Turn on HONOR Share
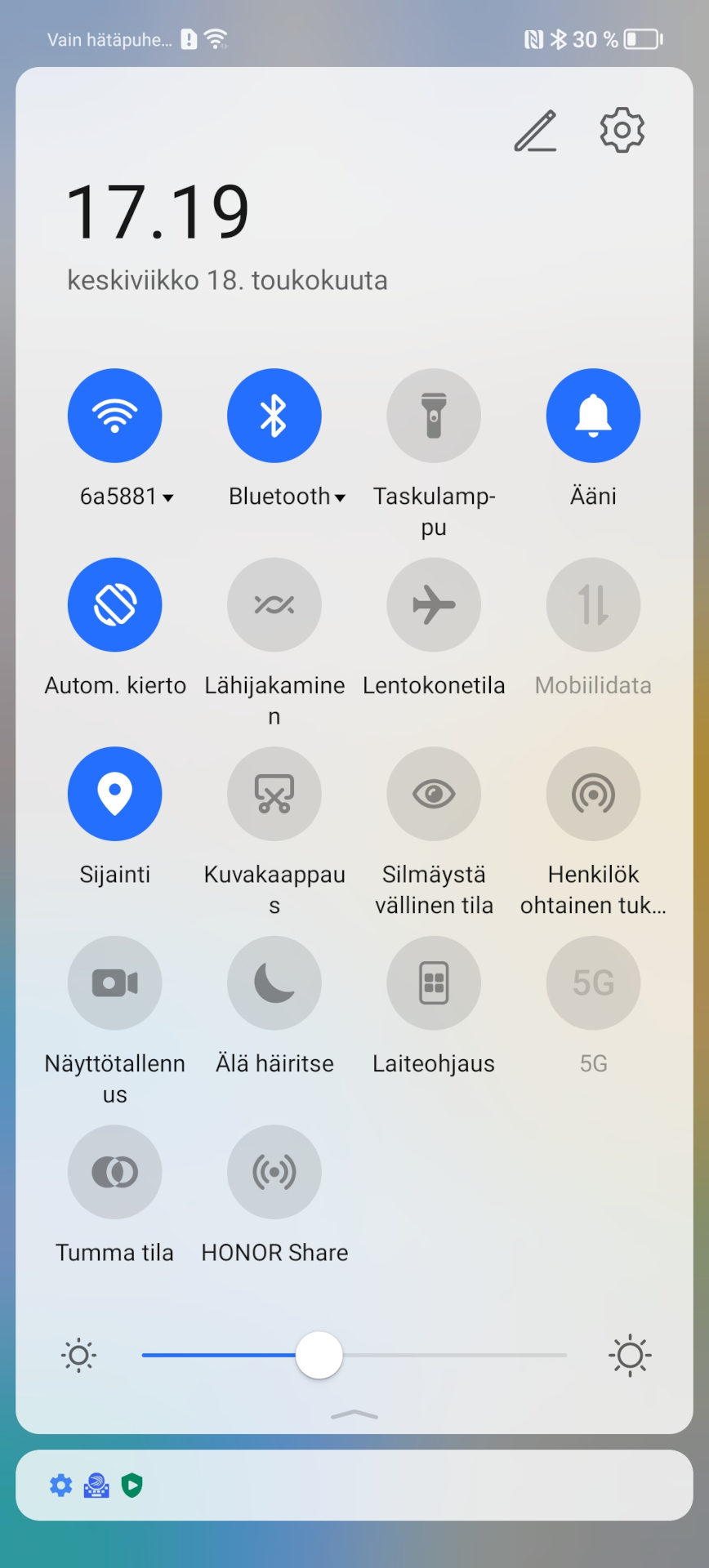Image resolution: width=709 pixels, height=1568 pixels. click(x=274, y=1172)
